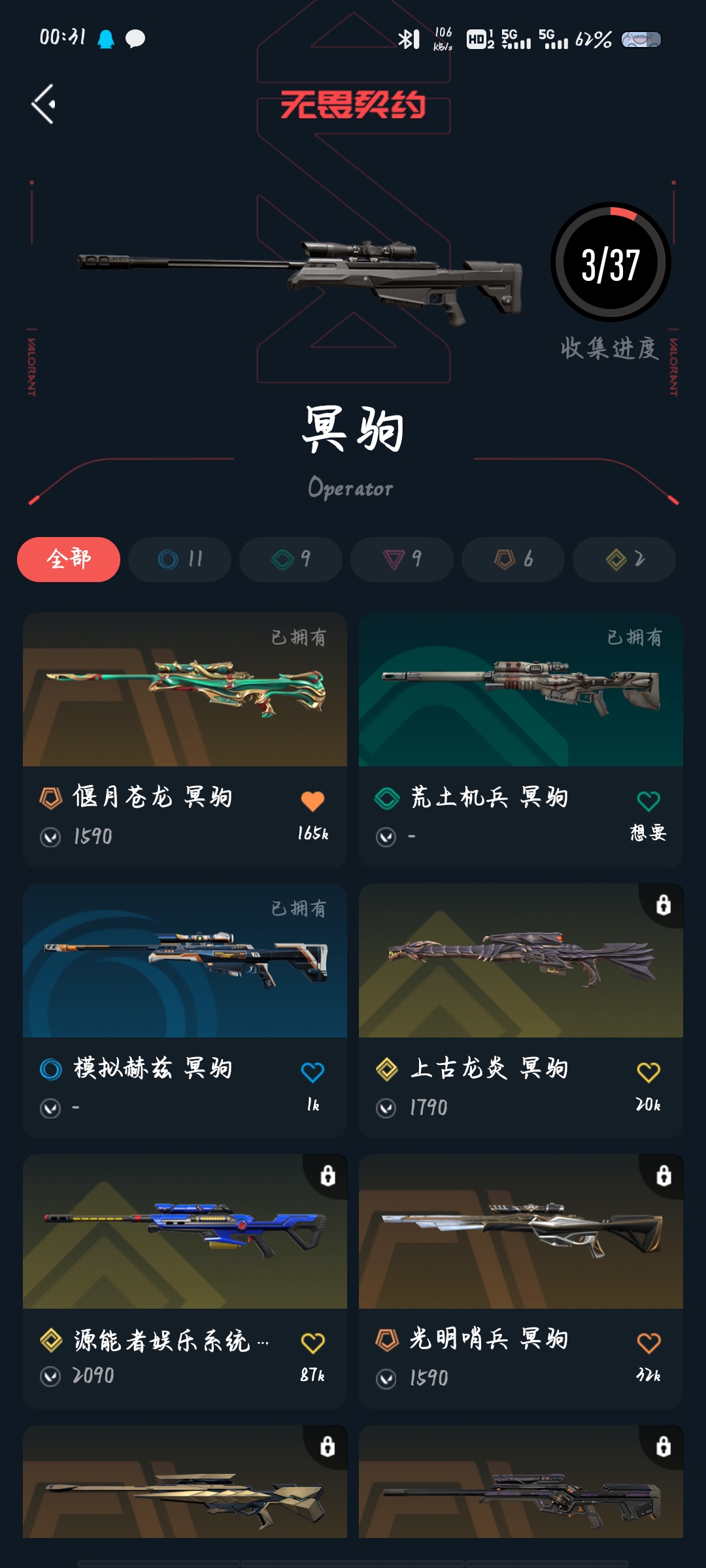Screen dimensions: 706x1568
Task: Filter skins by the gold tier with 2
Action: pyautogui.click(x=624, y=559)
